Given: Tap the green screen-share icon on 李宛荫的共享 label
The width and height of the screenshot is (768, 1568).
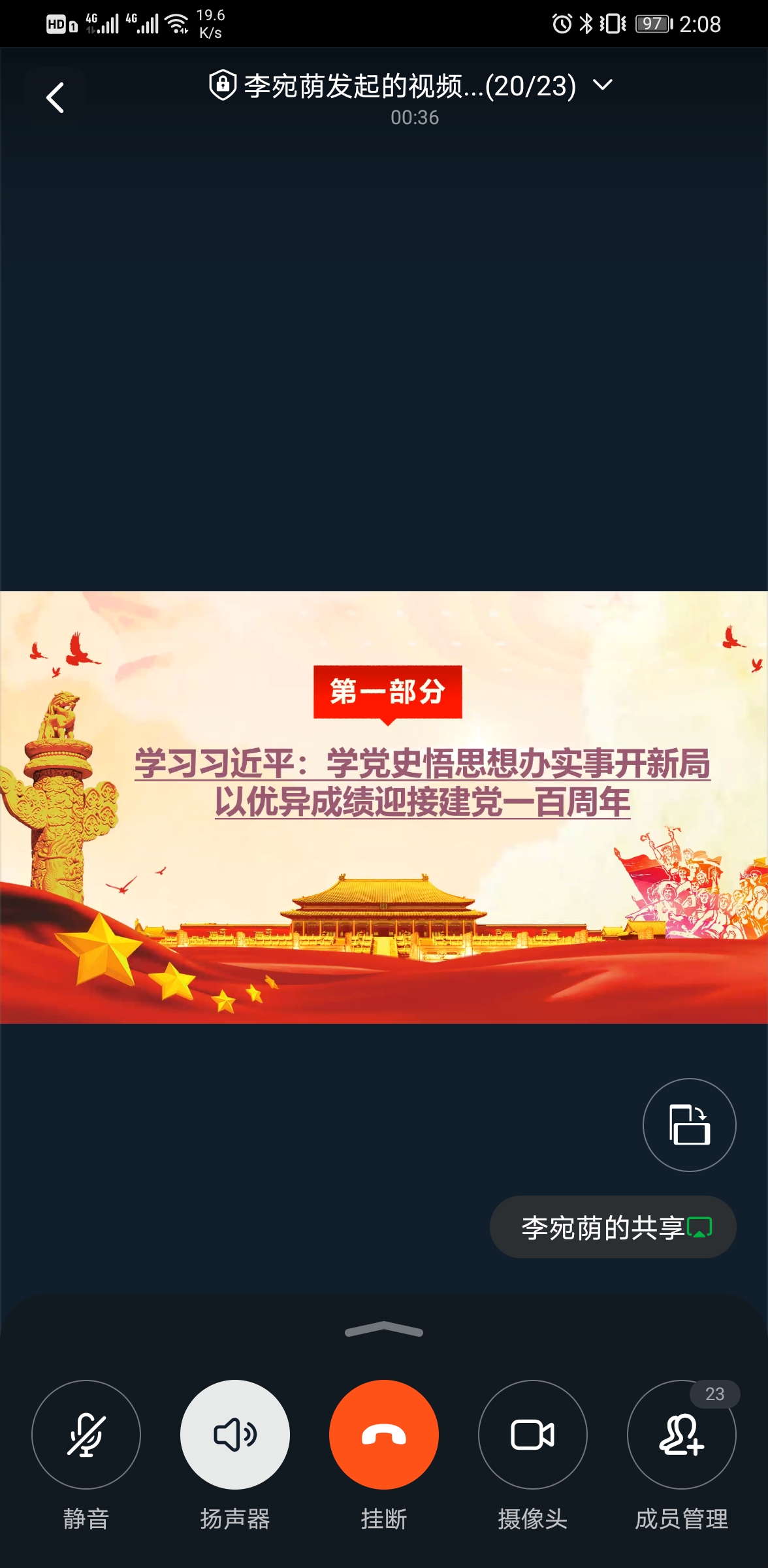Looking at the screenshot, I should [x=699, y=1226].
